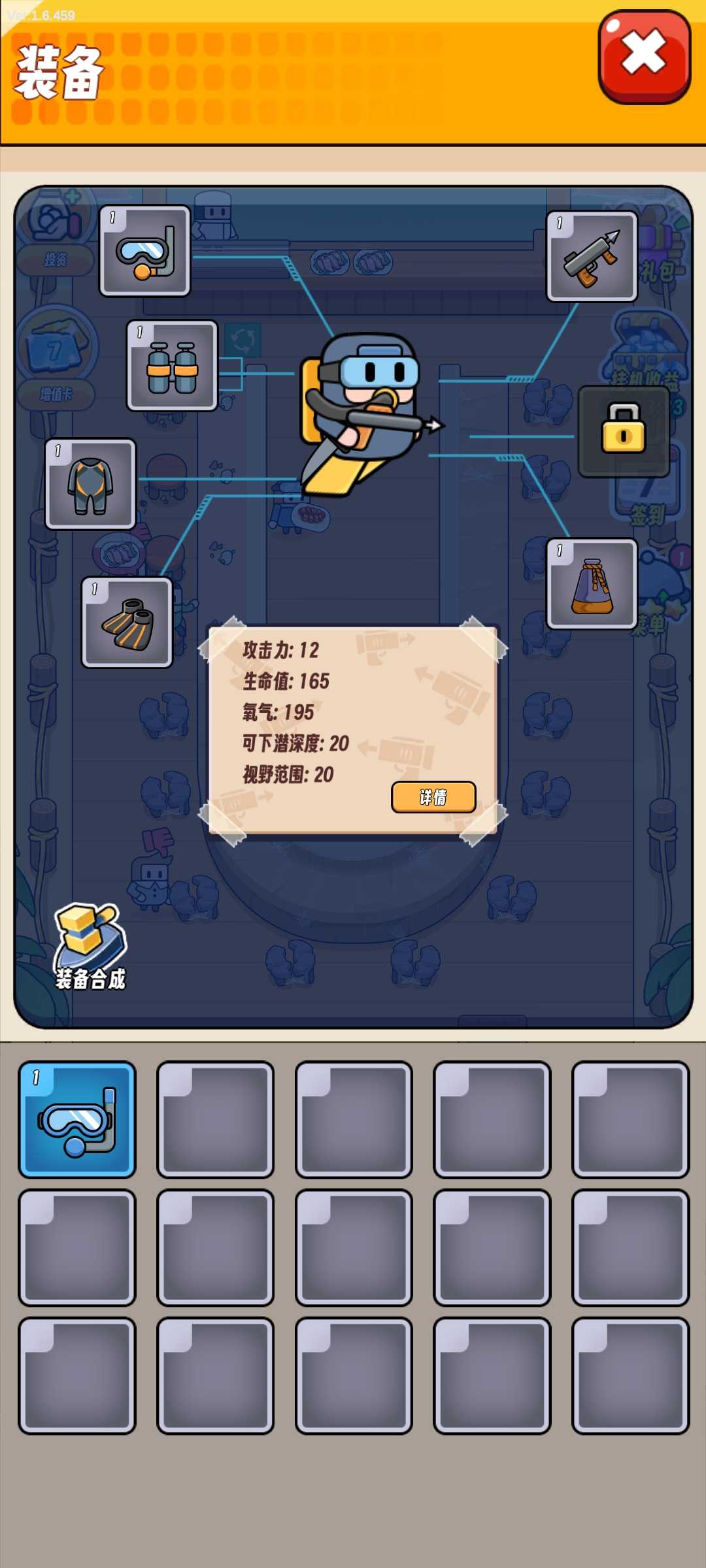Select the equipped snorkel mask slot
Image resolution: width=706 pixels, height=1568 pixels.
click(144, 251)
